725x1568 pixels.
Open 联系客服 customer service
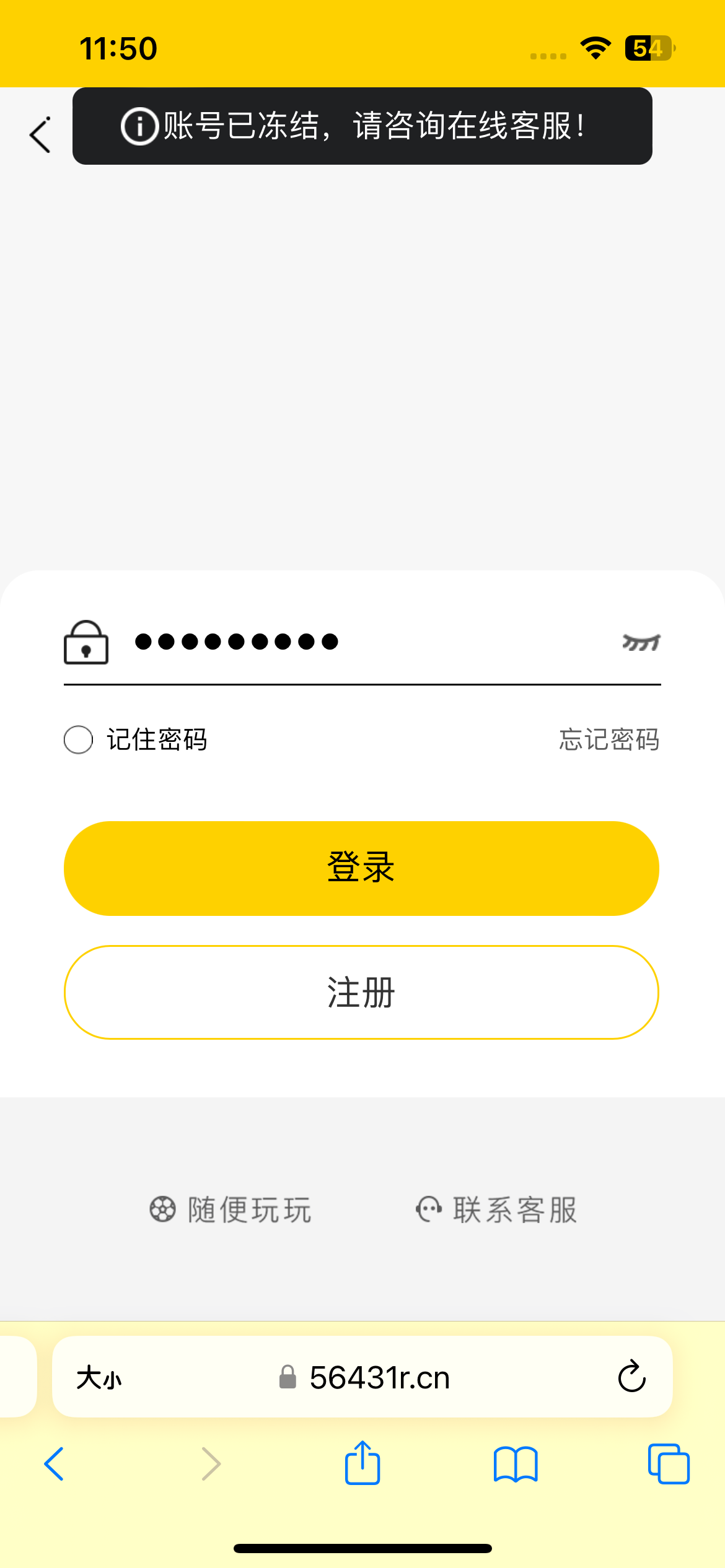pos(514,1208)
